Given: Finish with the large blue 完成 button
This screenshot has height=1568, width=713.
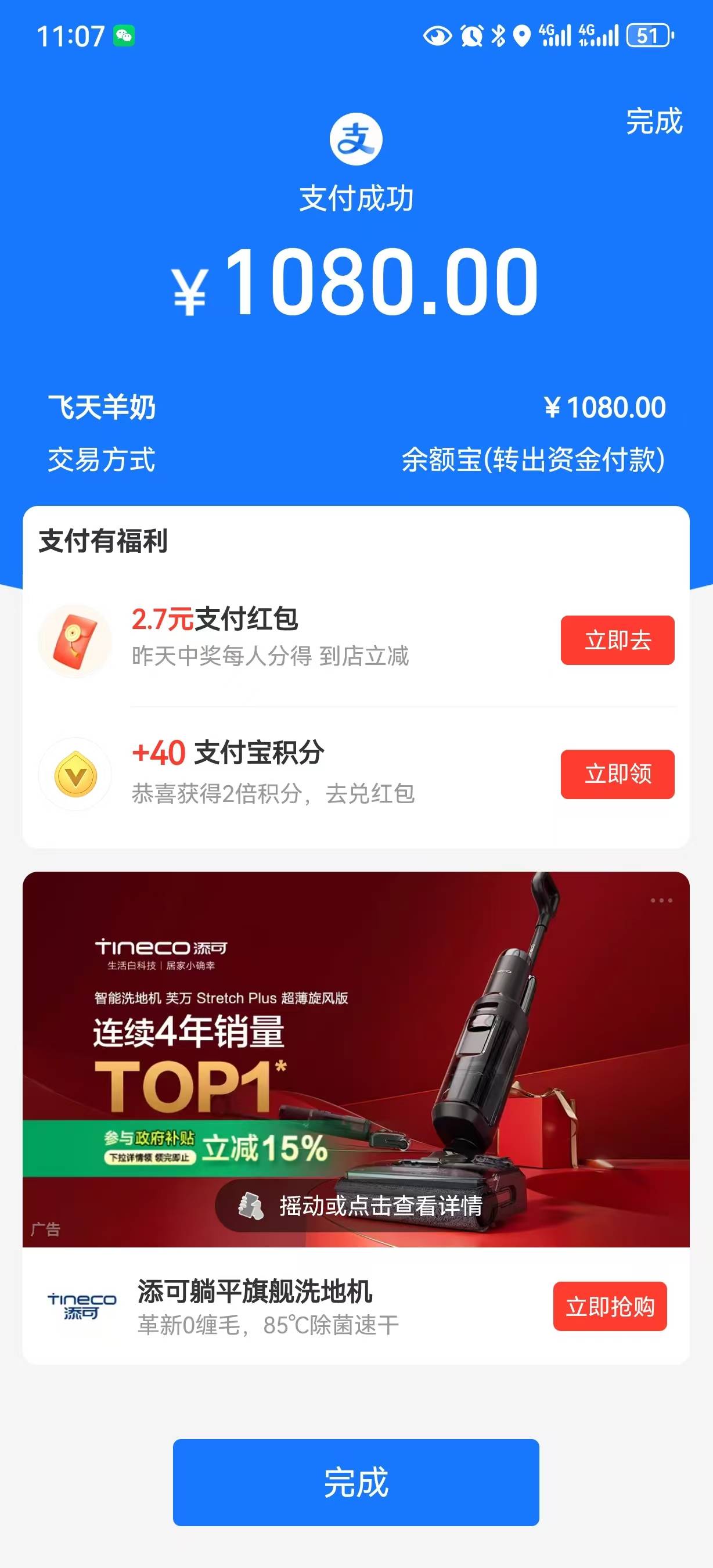Looking at the screenshot, I should pyautogui.click(x=356, y=1482).
